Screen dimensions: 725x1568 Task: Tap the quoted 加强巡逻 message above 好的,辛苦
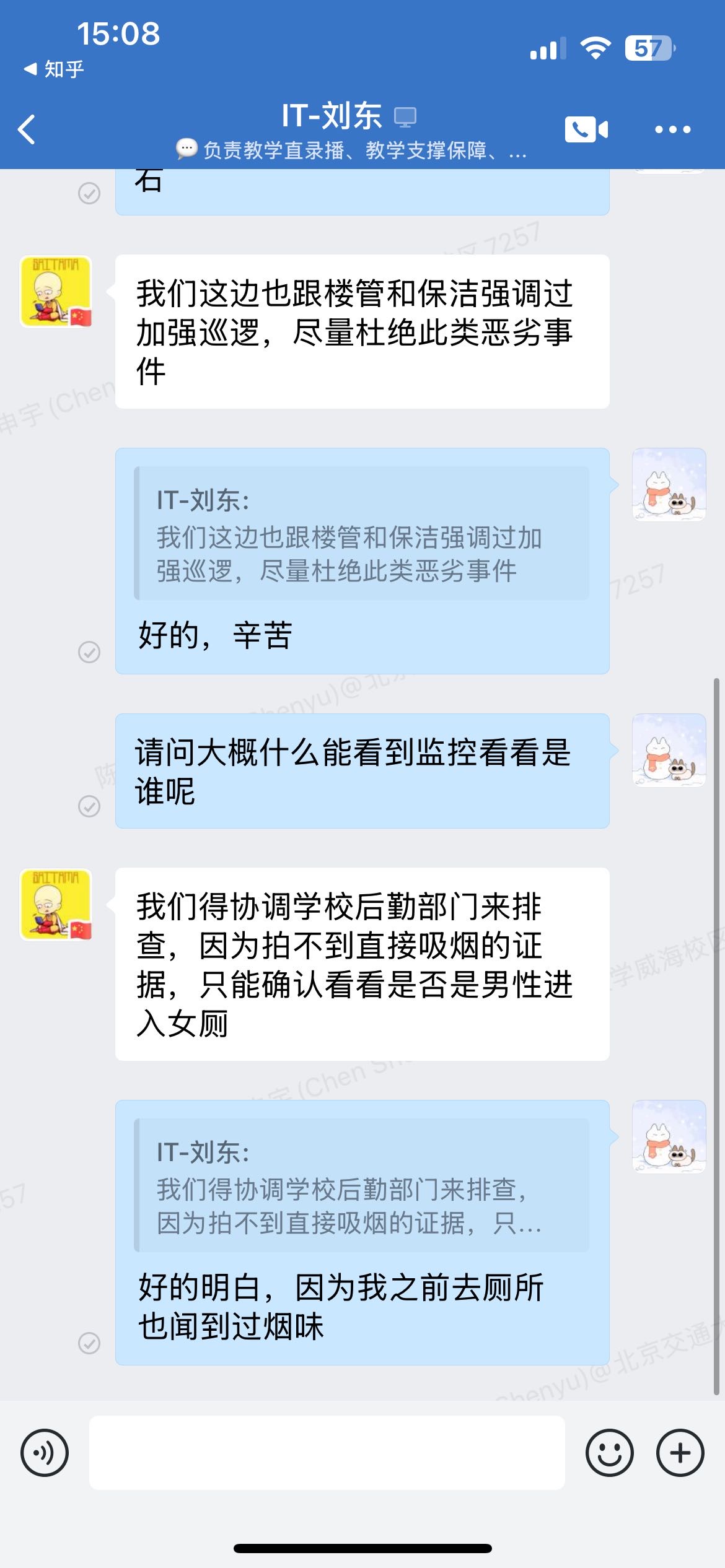(x=362, y=533)
